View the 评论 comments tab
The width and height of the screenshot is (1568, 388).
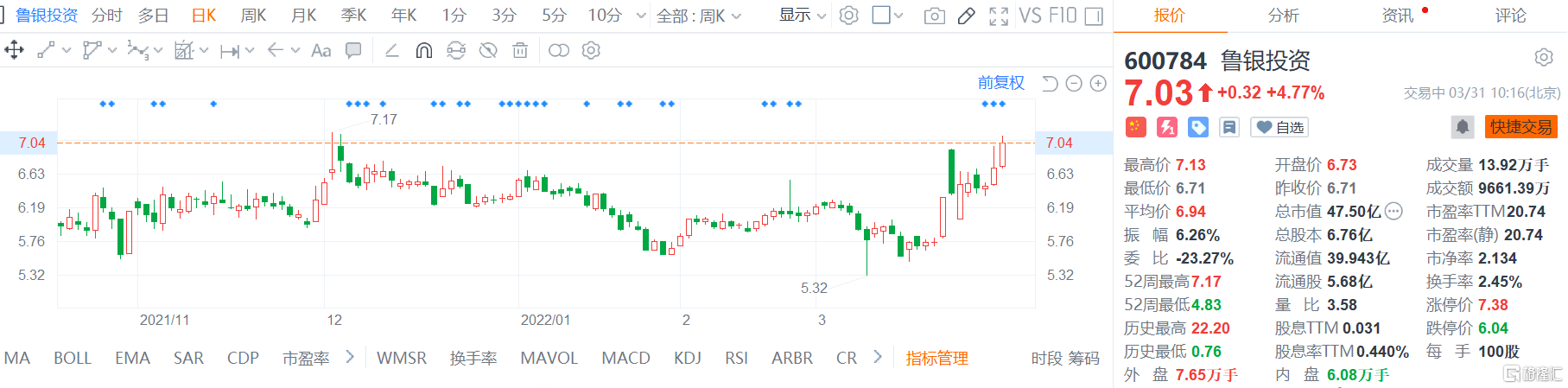click(x=1510, y=16)
